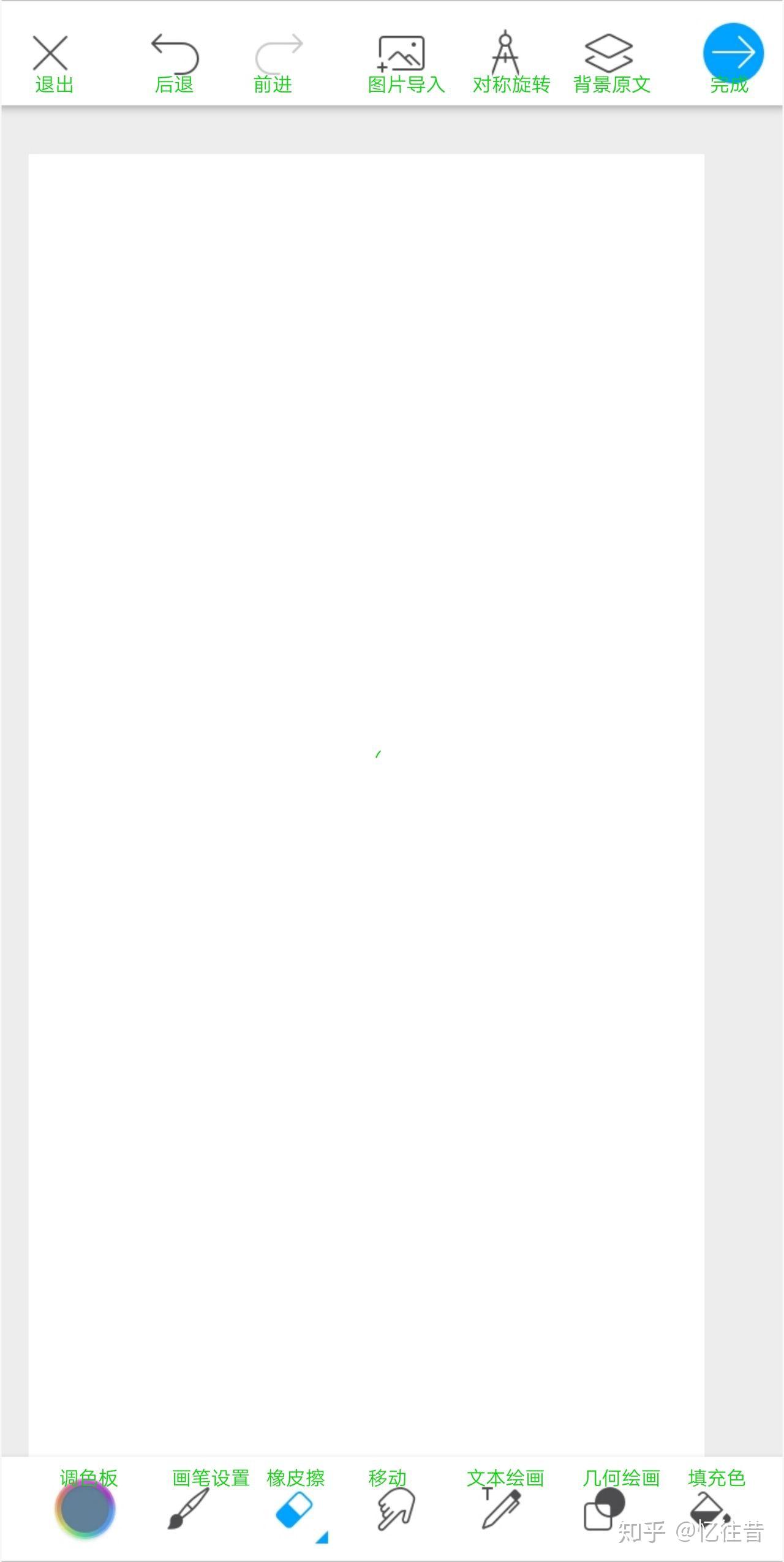Import a picture into the canvas
This screenshot has height=1562, width=784.
pyautogui.click(x=401, y=54)
